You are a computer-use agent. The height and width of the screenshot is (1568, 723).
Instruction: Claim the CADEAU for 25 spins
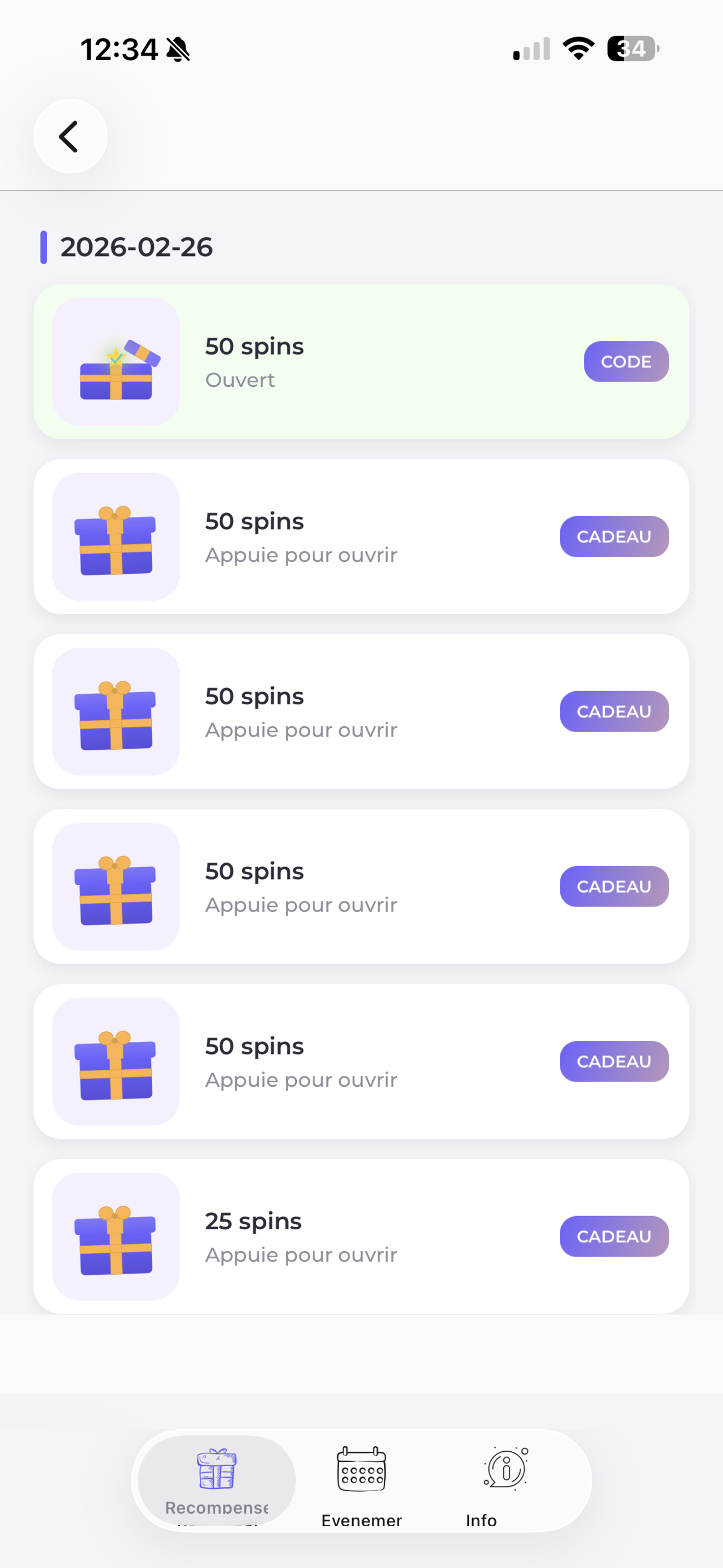coord(613,1236)
